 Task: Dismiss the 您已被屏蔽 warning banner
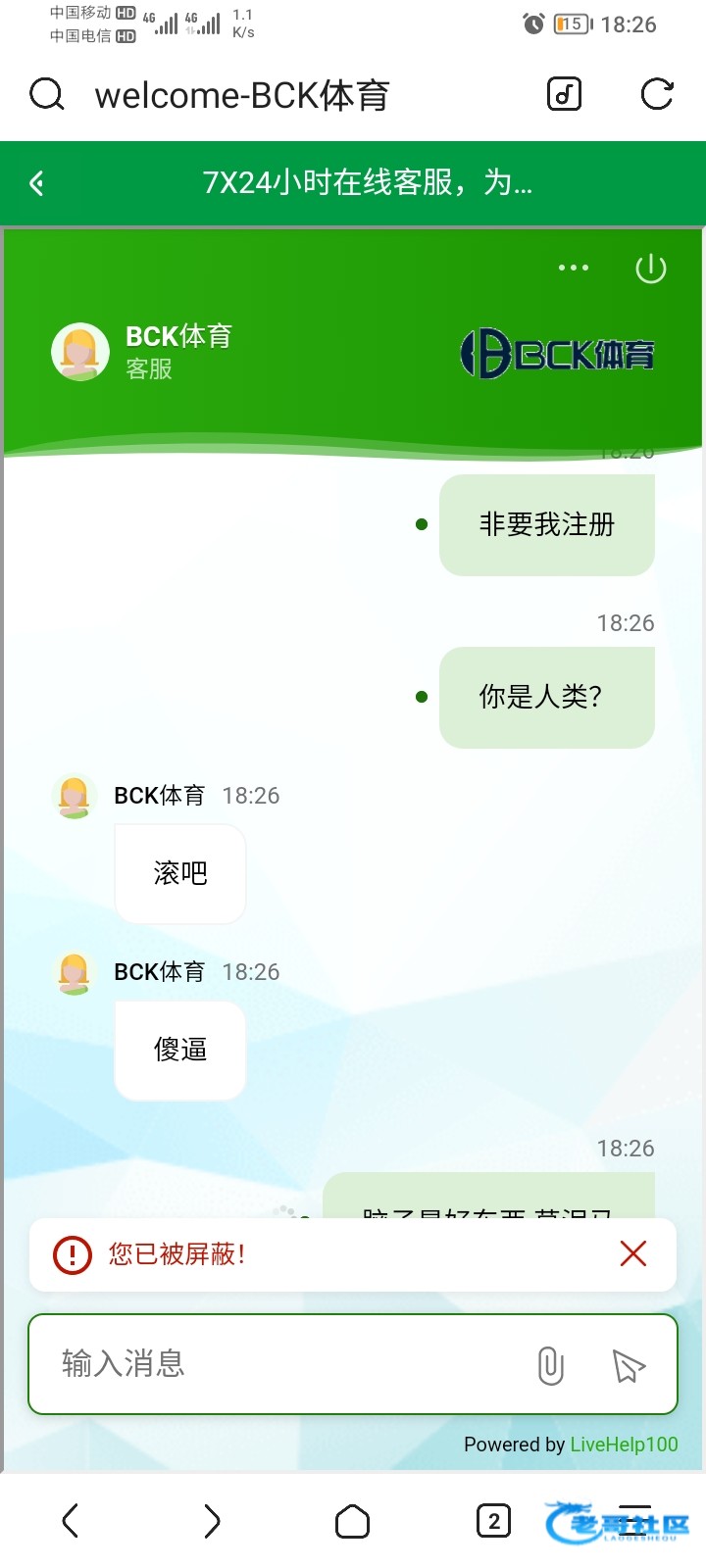633,1253
